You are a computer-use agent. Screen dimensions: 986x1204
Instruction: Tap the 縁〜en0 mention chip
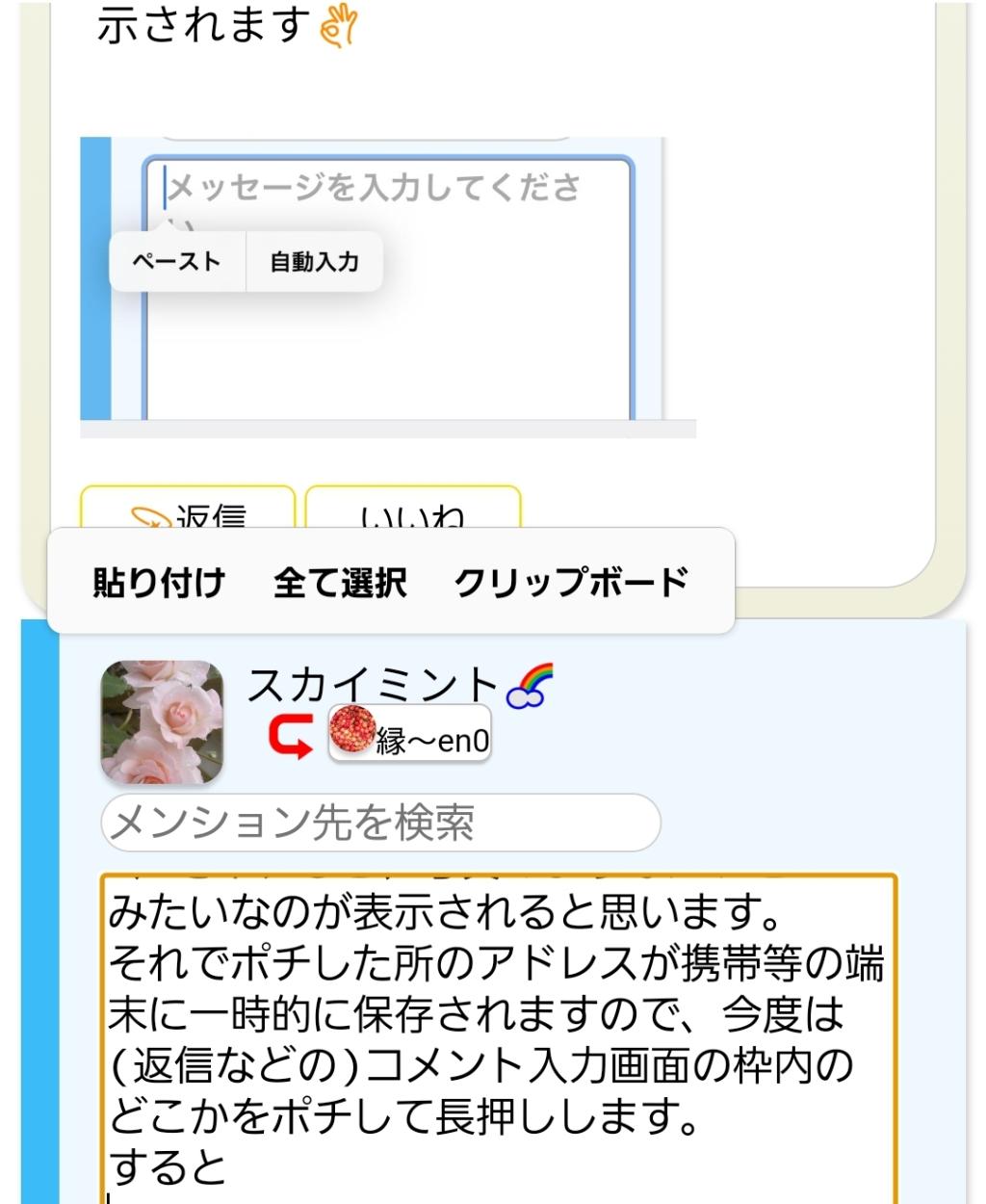click(410, 734)
